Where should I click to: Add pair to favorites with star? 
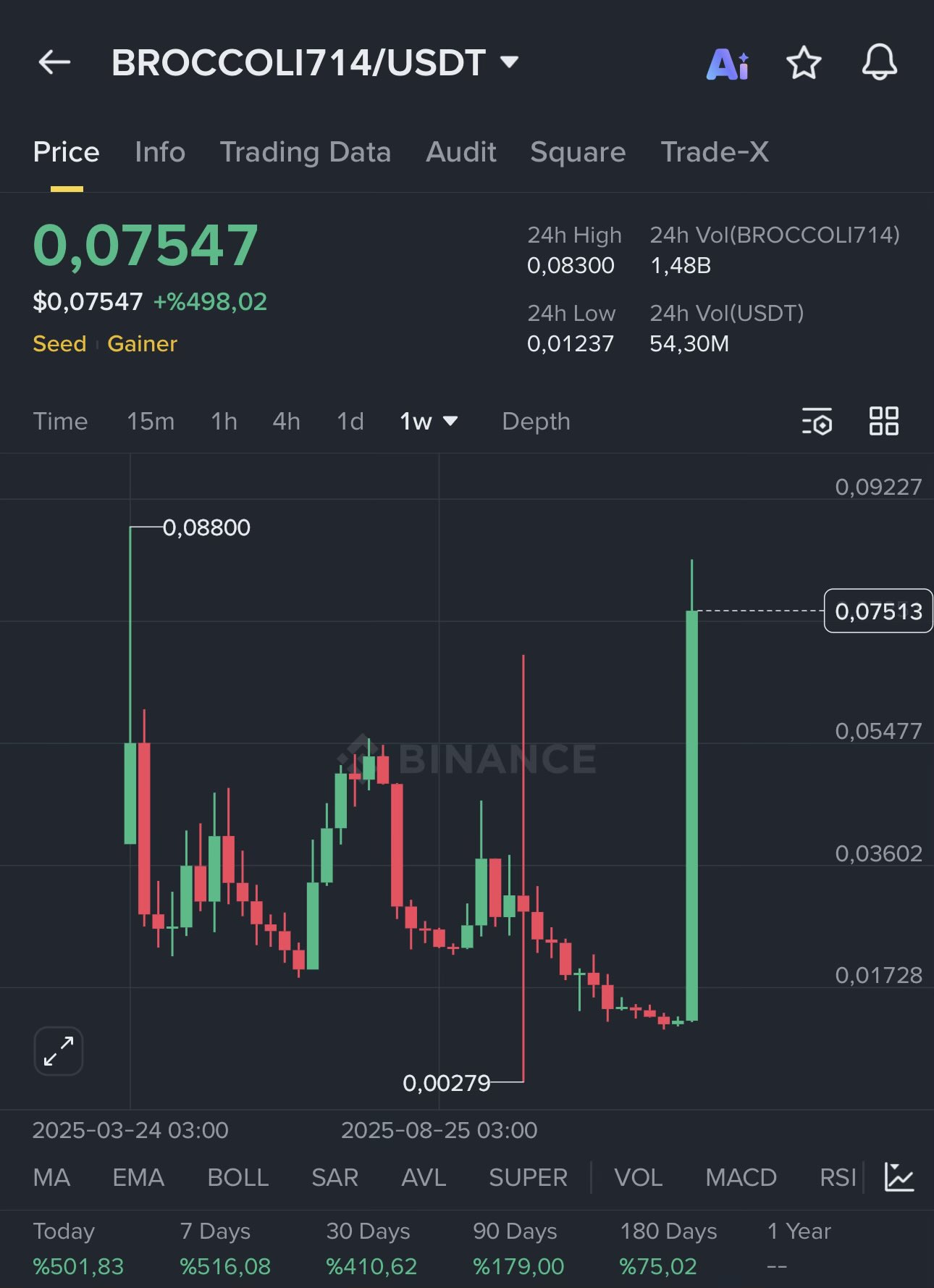click(804, 63)
